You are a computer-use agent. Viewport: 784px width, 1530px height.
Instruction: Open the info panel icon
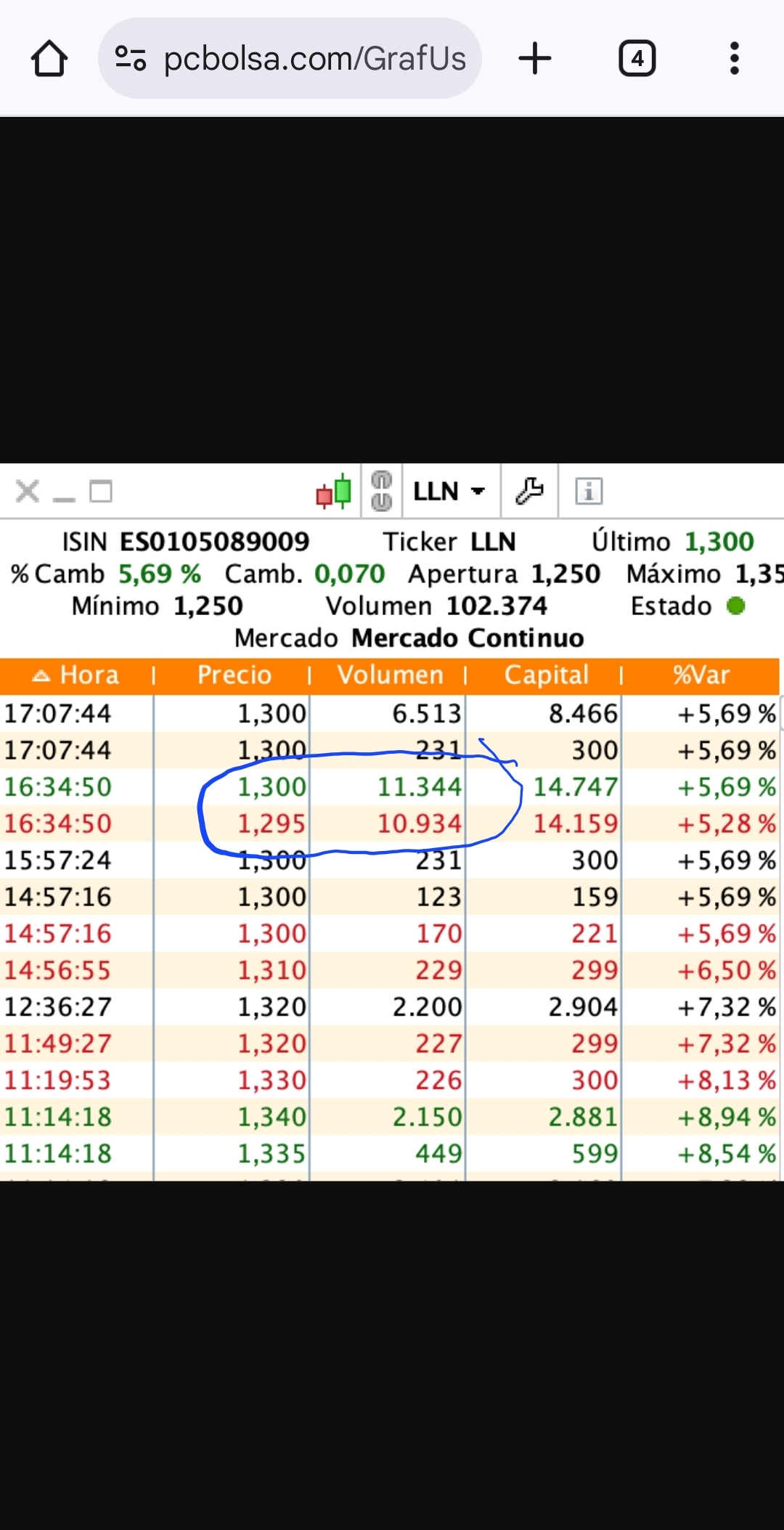(x=589, y=491)
